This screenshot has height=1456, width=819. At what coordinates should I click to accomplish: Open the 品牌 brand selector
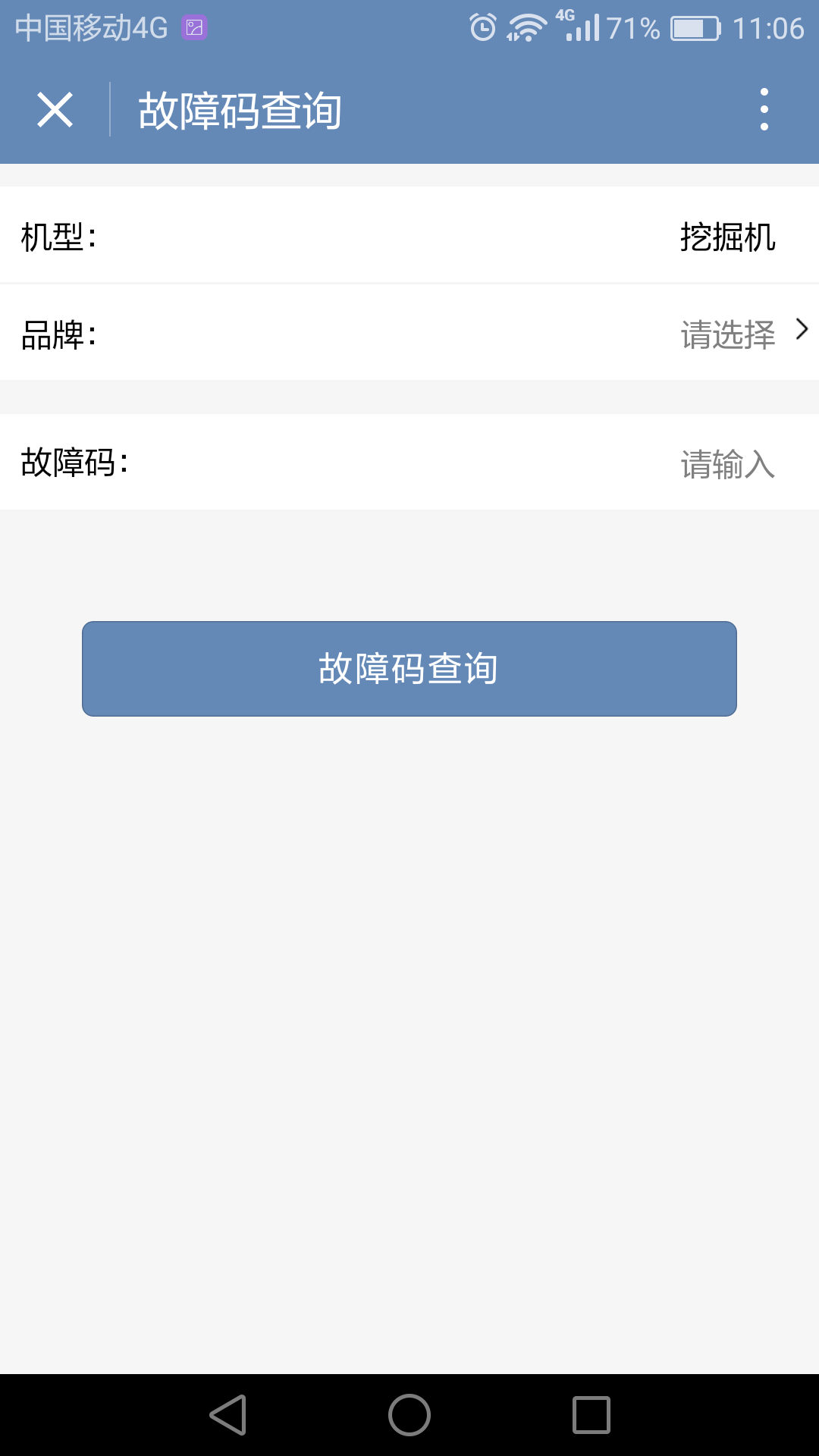click(x=409, y=332)
